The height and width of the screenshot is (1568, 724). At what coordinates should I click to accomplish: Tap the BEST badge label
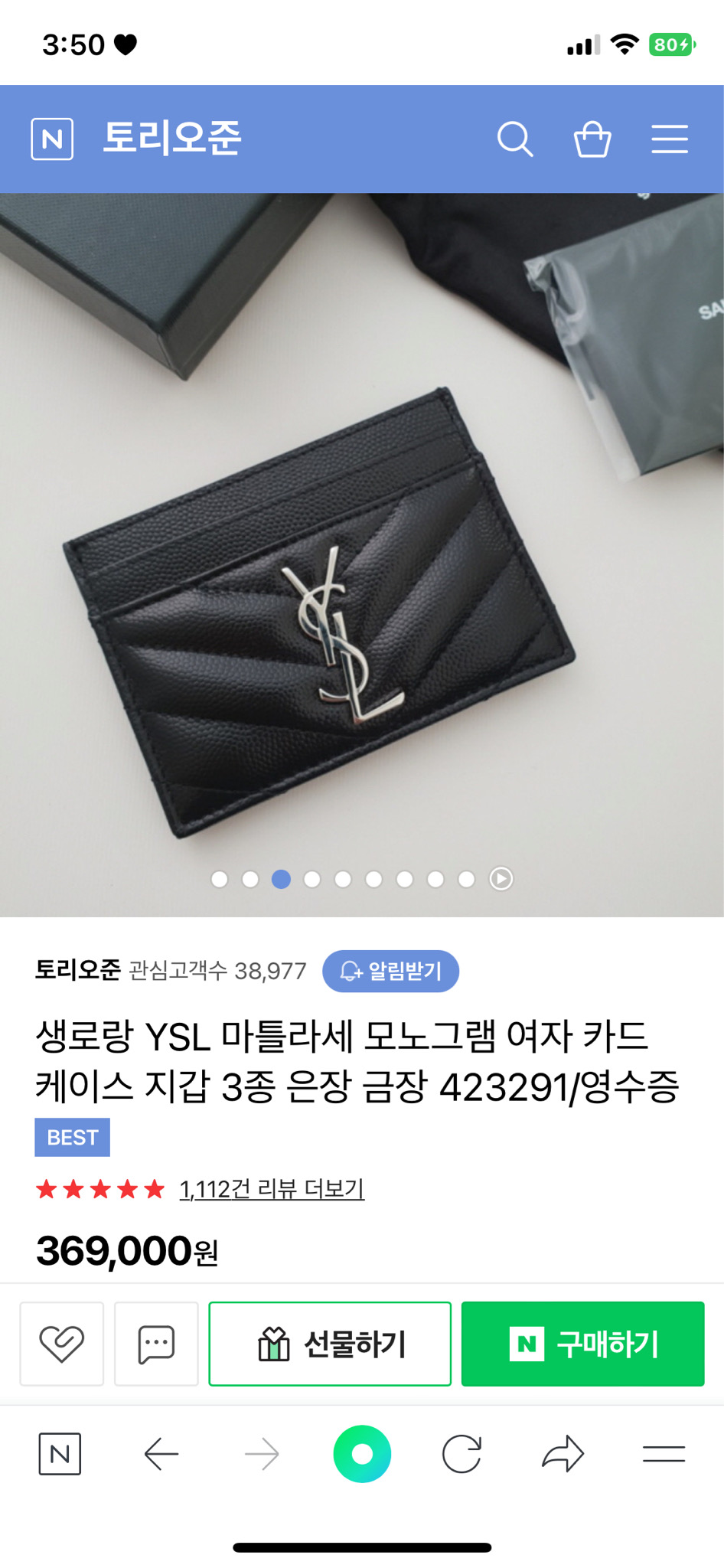(x=72, y=1137)
